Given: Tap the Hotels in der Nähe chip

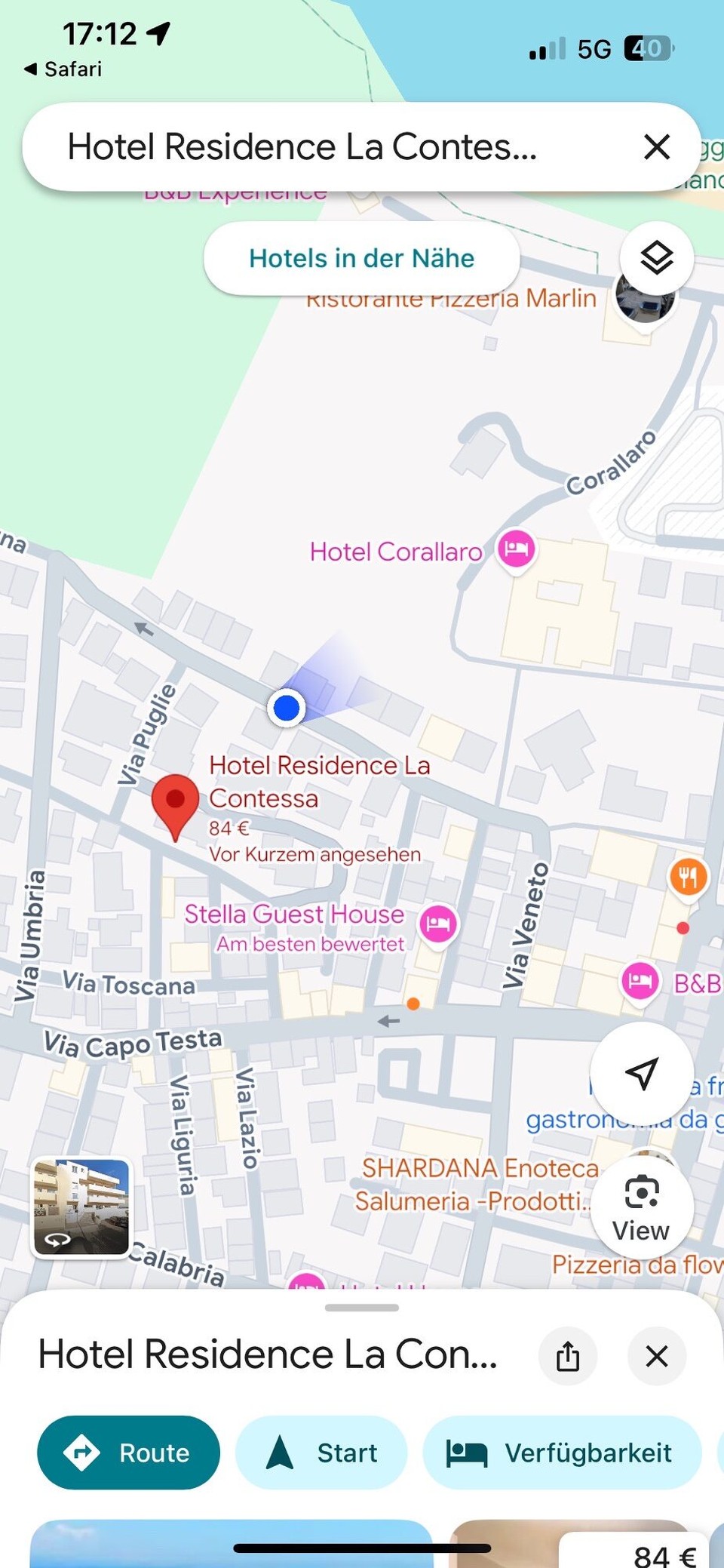Looking at the screenshot, I should (361, 258).
